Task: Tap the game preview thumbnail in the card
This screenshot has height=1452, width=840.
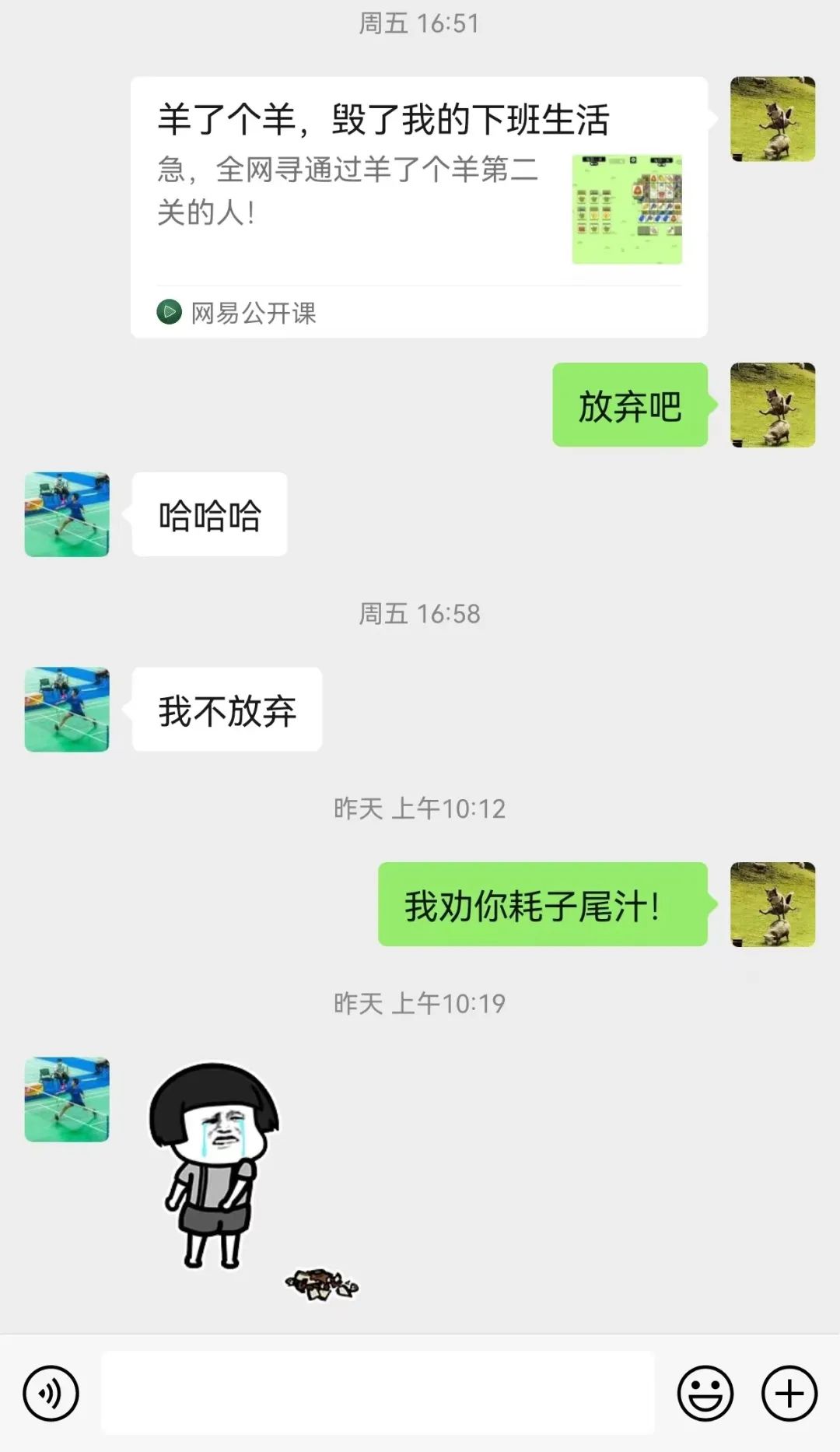Action: 628,208
